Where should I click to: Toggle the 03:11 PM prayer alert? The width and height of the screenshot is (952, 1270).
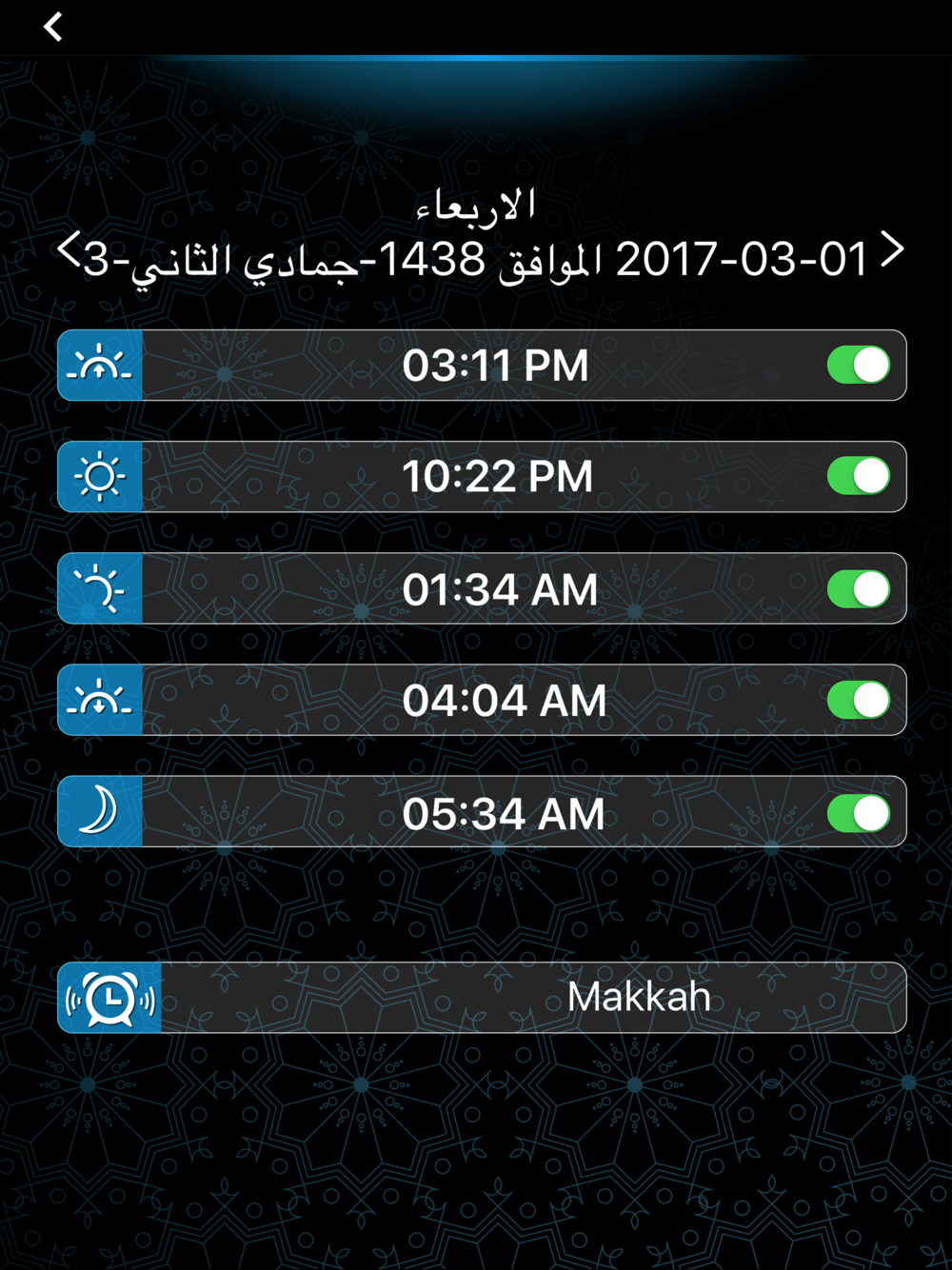[859, 365]
